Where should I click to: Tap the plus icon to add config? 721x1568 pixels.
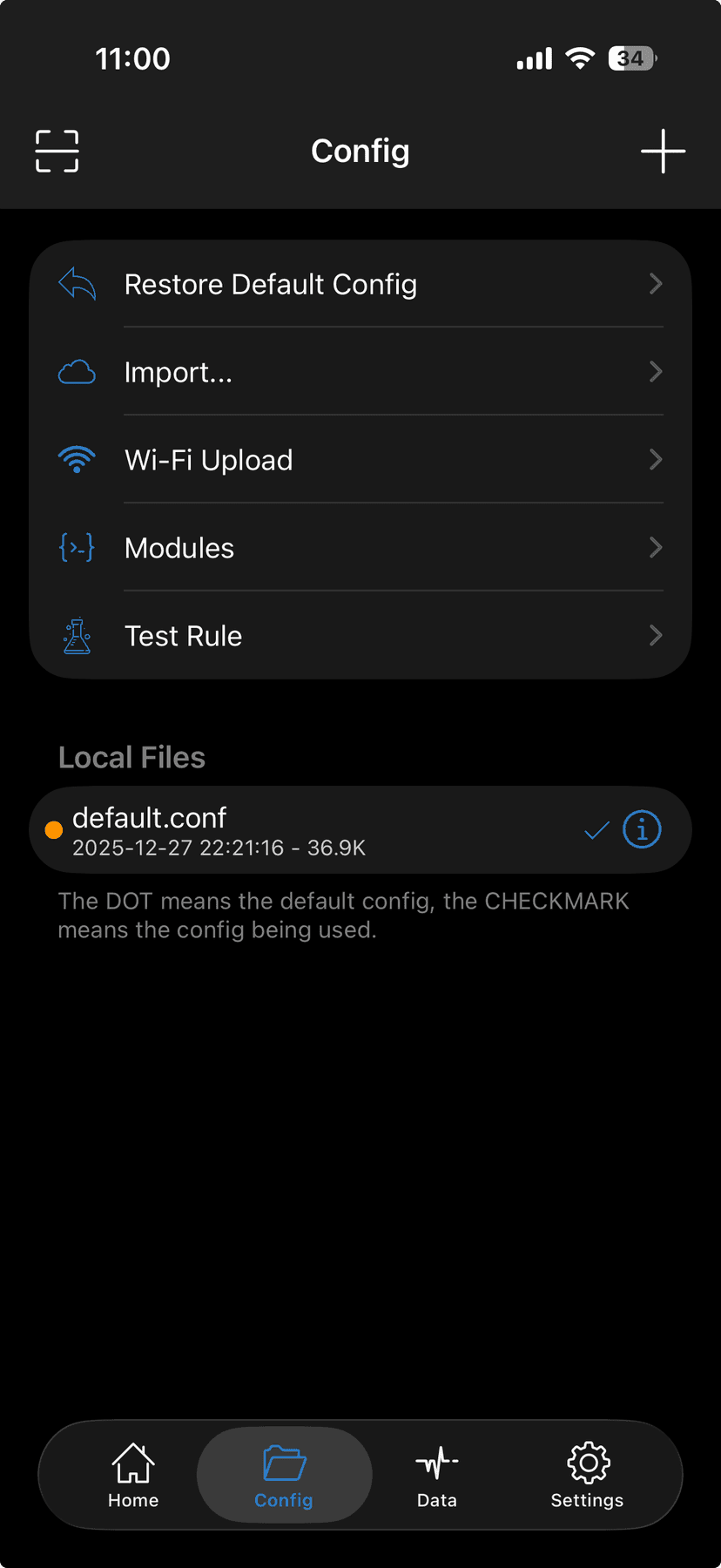coord(663,151)
